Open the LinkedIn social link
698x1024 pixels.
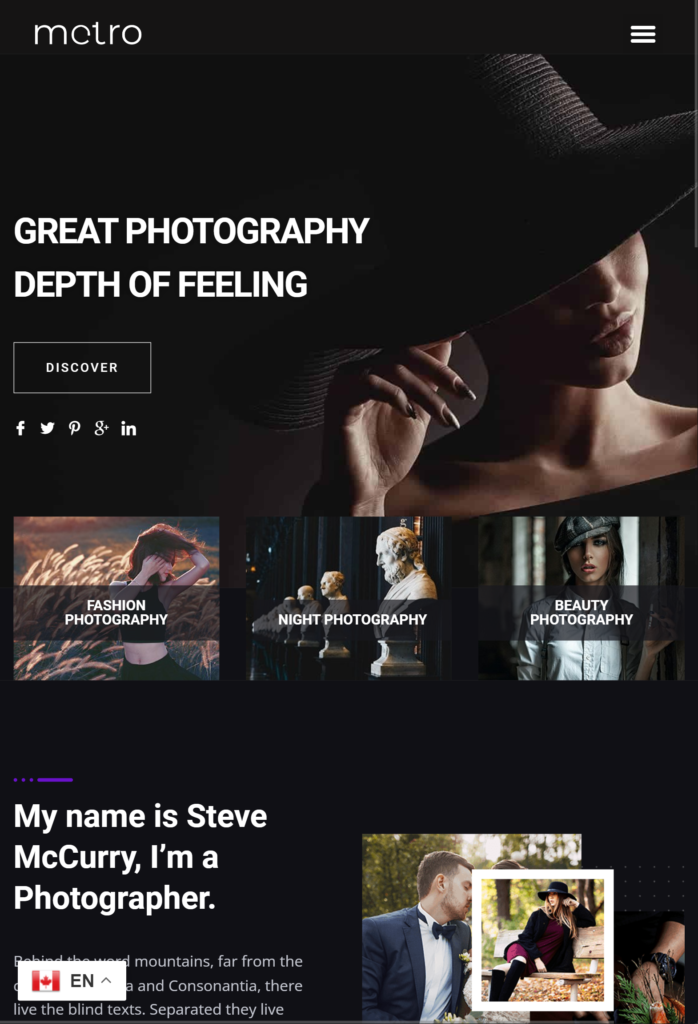click(129, 428)
